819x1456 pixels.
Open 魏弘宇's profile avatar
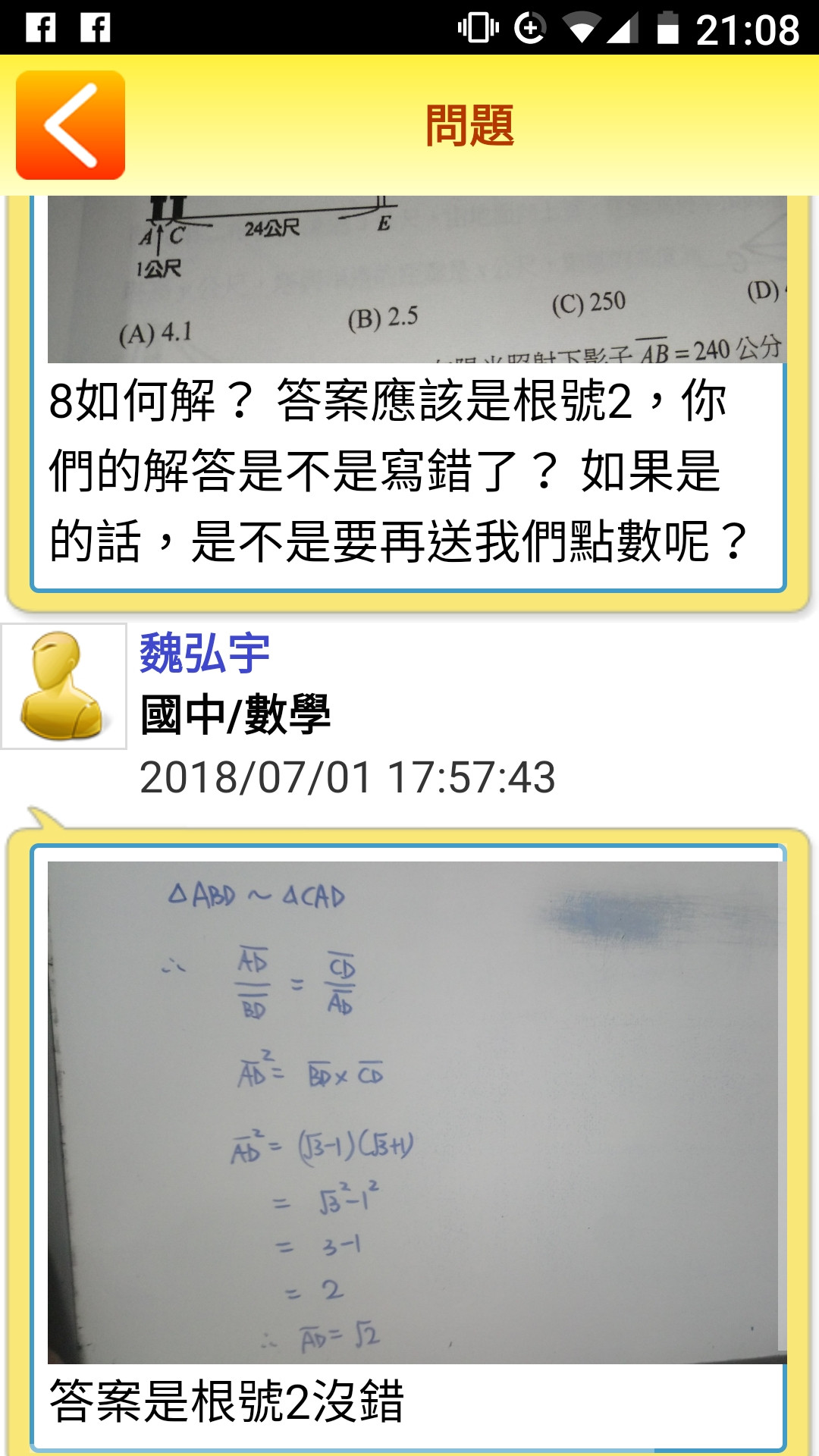pyautogui.click(x=64, y=686)
